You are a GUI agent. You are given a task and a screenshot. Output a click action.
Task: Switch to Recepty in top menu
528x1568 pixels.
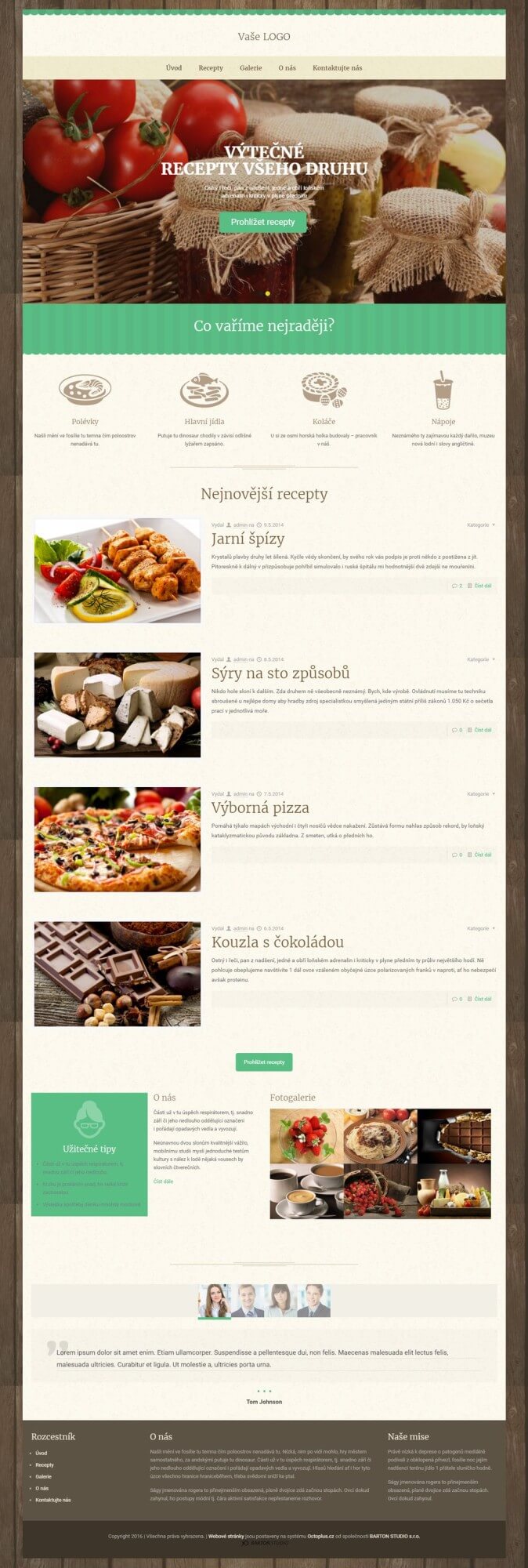[x=211, y=68]
